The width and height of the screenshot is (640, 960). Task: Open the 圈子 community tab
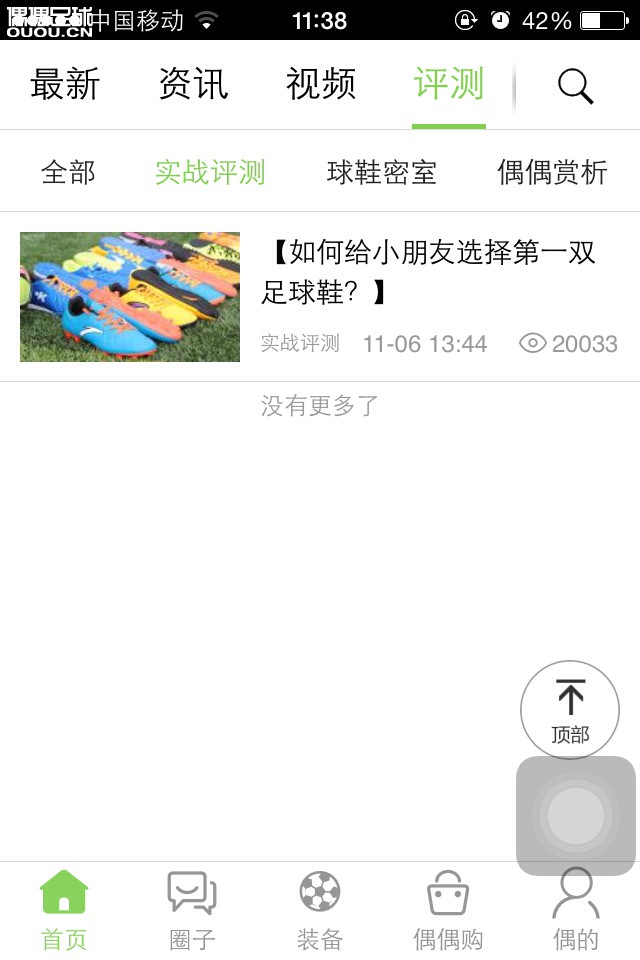(192, 909)
